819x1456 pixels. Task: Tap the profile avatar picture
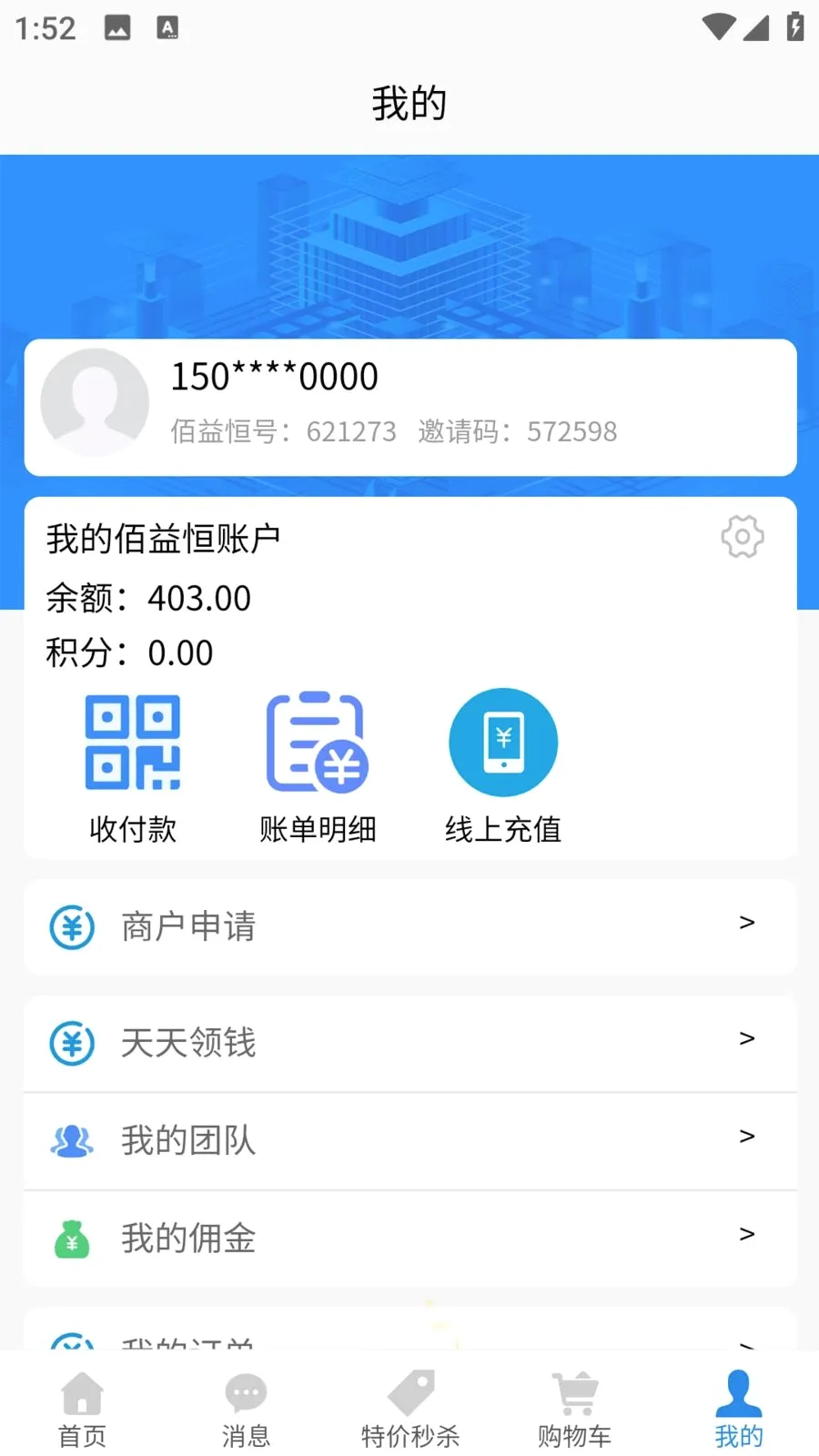click(x=95, y=402)
